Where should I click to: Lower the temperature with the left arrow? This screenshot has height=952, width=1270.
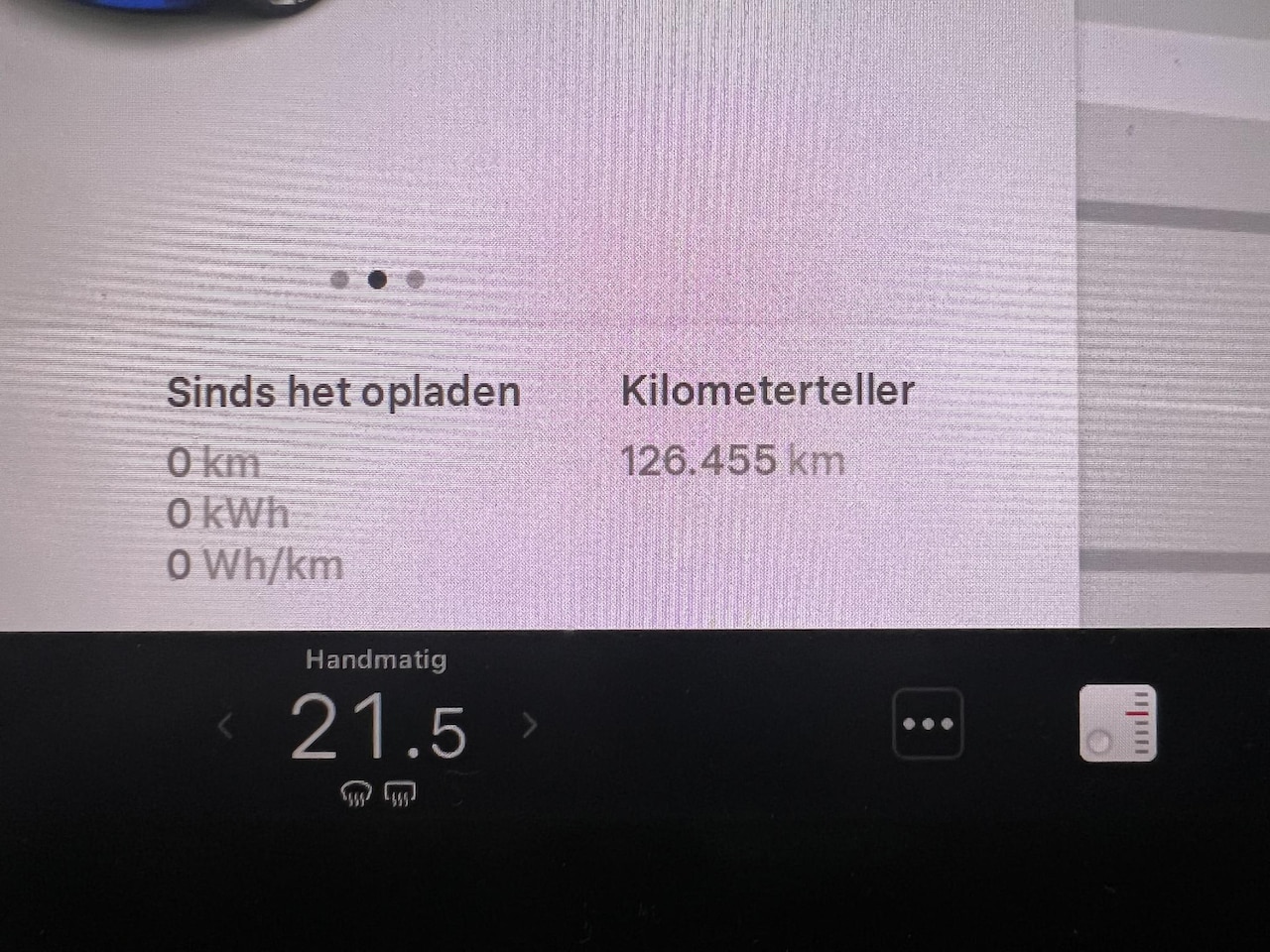coord(226,727)
